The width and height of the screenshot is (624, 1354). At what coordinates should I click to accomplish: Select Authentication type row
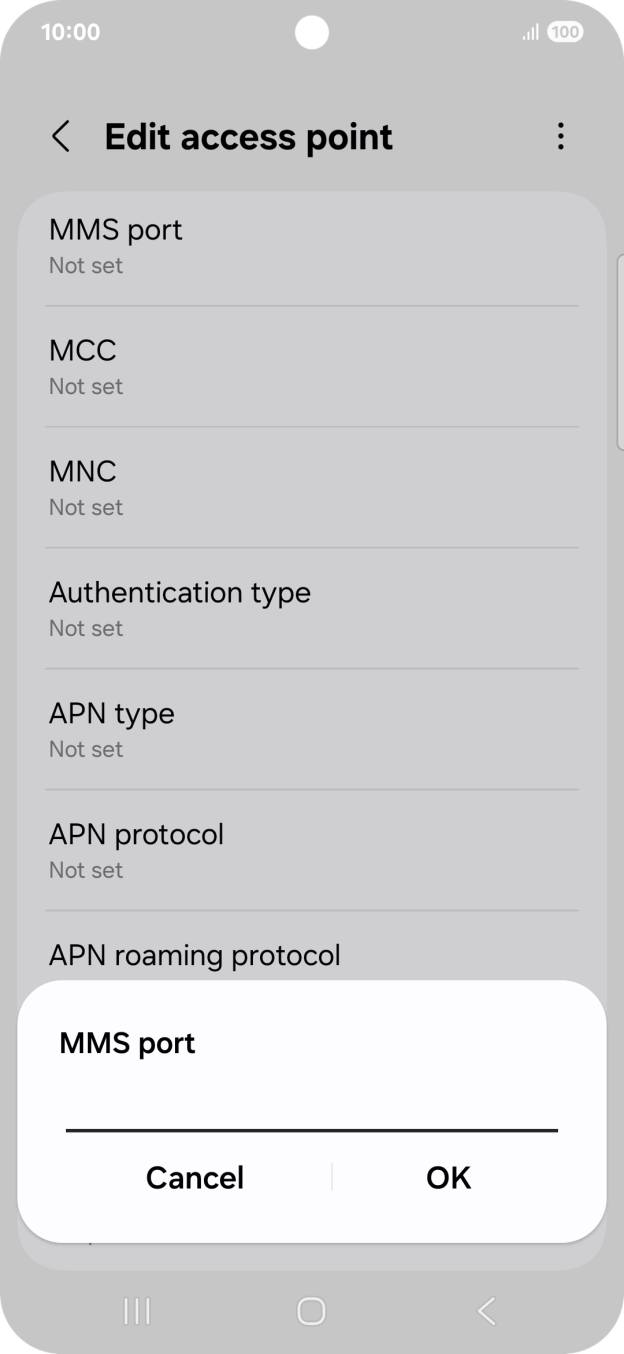click(x=312, y=609)
